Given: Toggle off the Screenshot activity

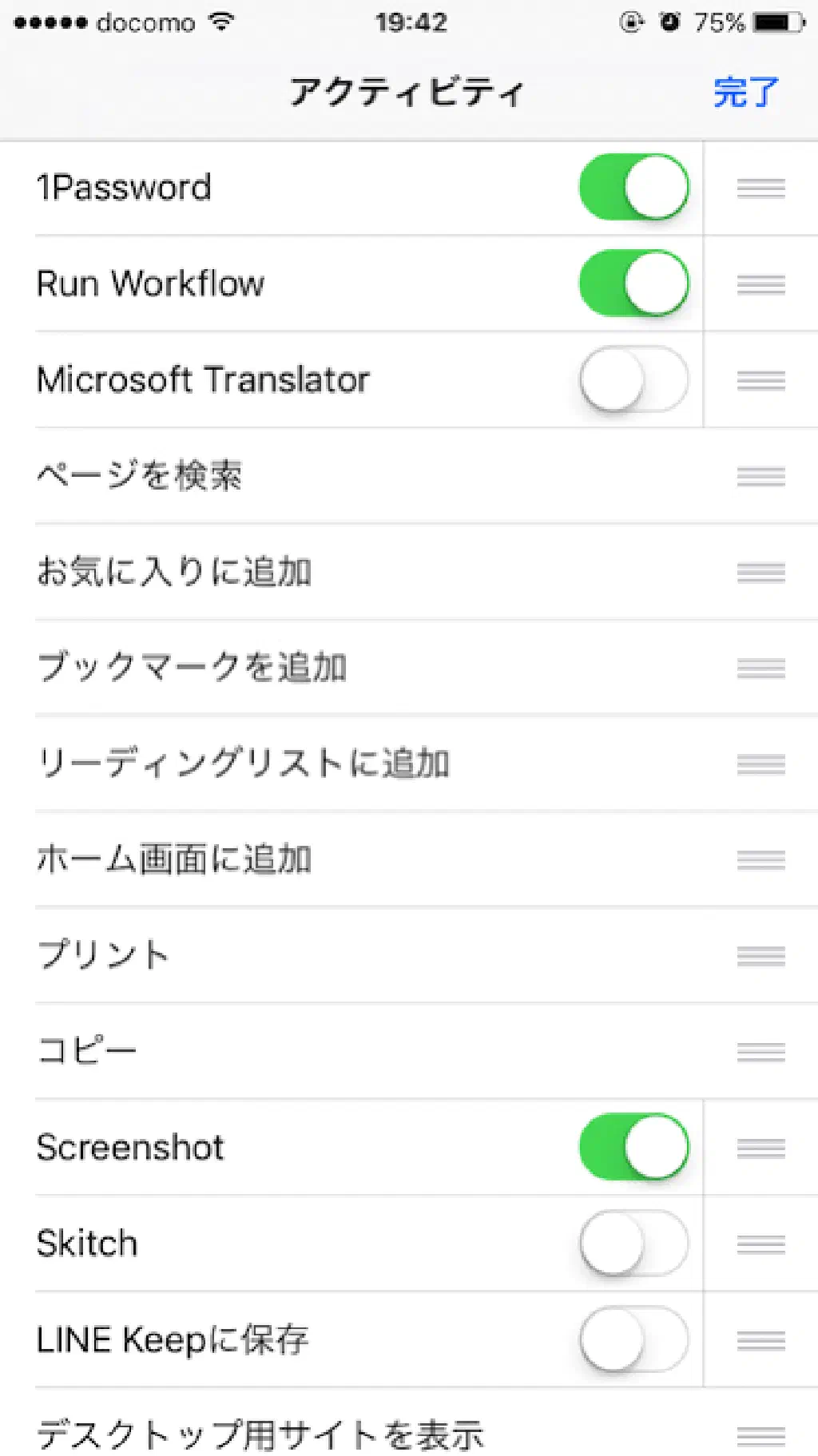Looking at the screenshot, I should (633, 1147).
